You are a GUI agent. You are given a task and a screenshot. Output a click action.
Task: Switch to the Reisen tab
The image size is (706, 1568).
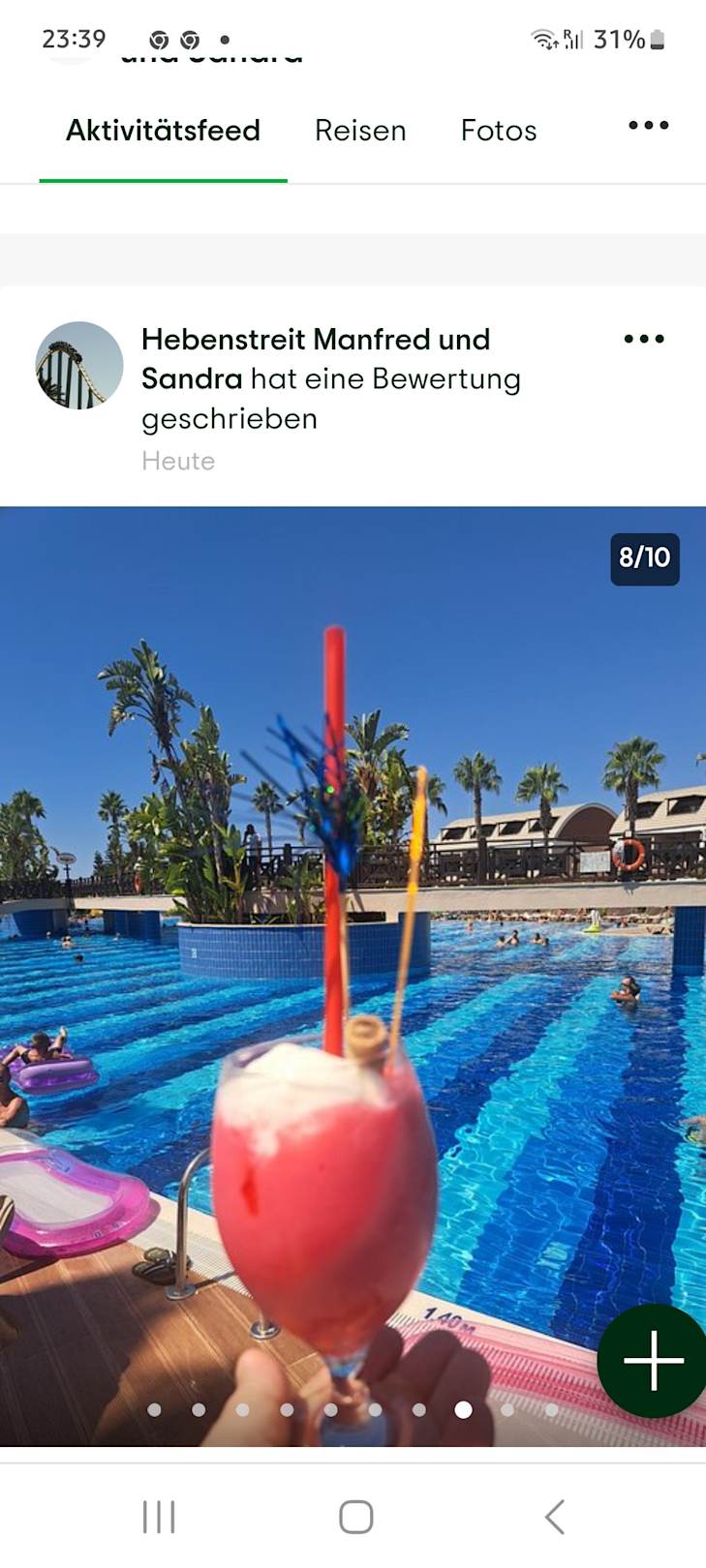coord(360,131)
